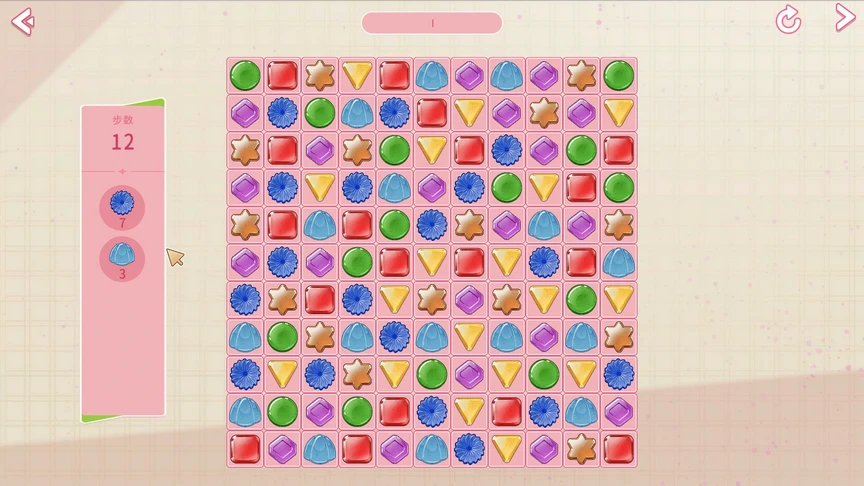Skip ahead using the right arrow
The width and height of the screenshot is (864, 486).
pyautogui.click(x=844, y=17)
